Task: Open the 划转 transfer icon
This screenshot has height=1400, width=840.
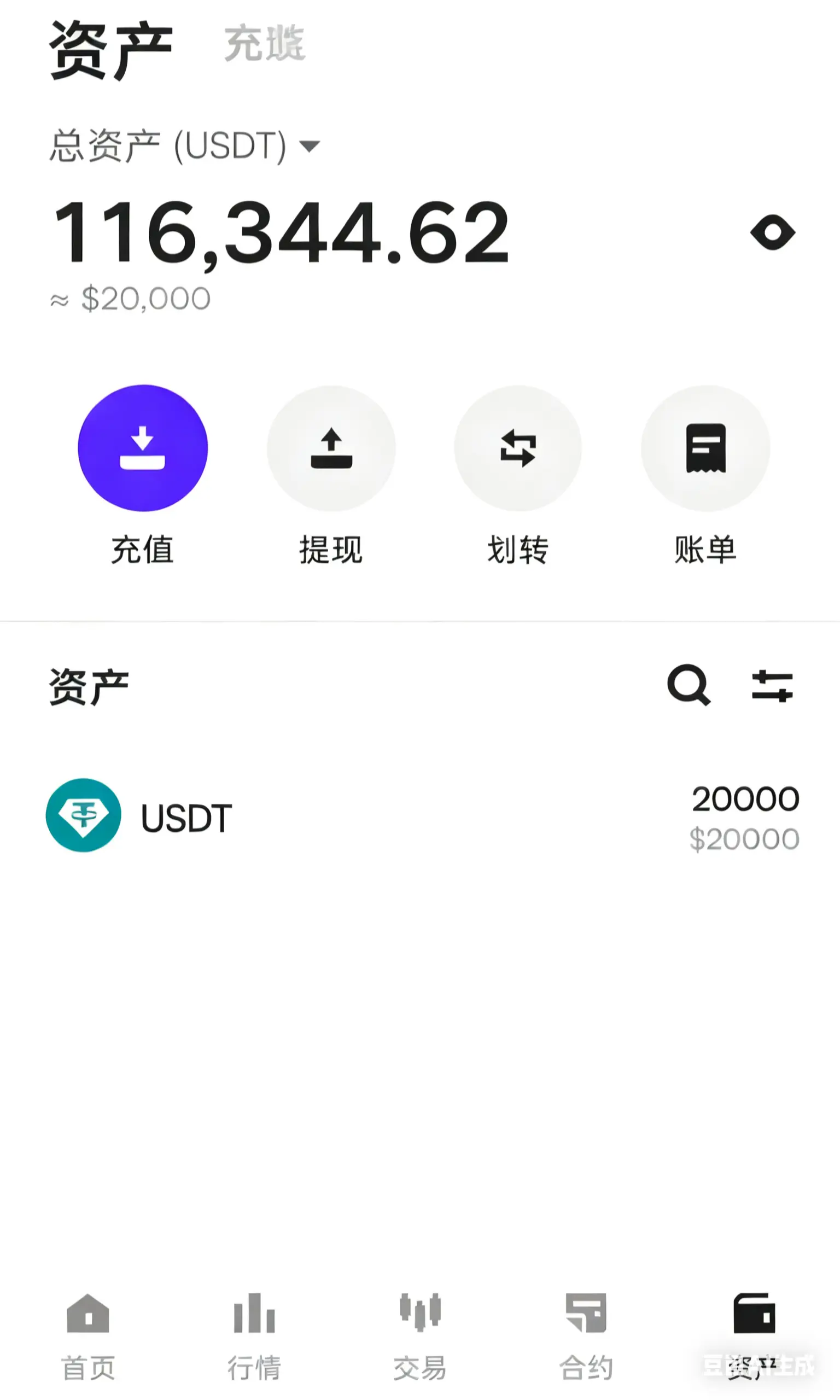Action: tap(518, 447)
